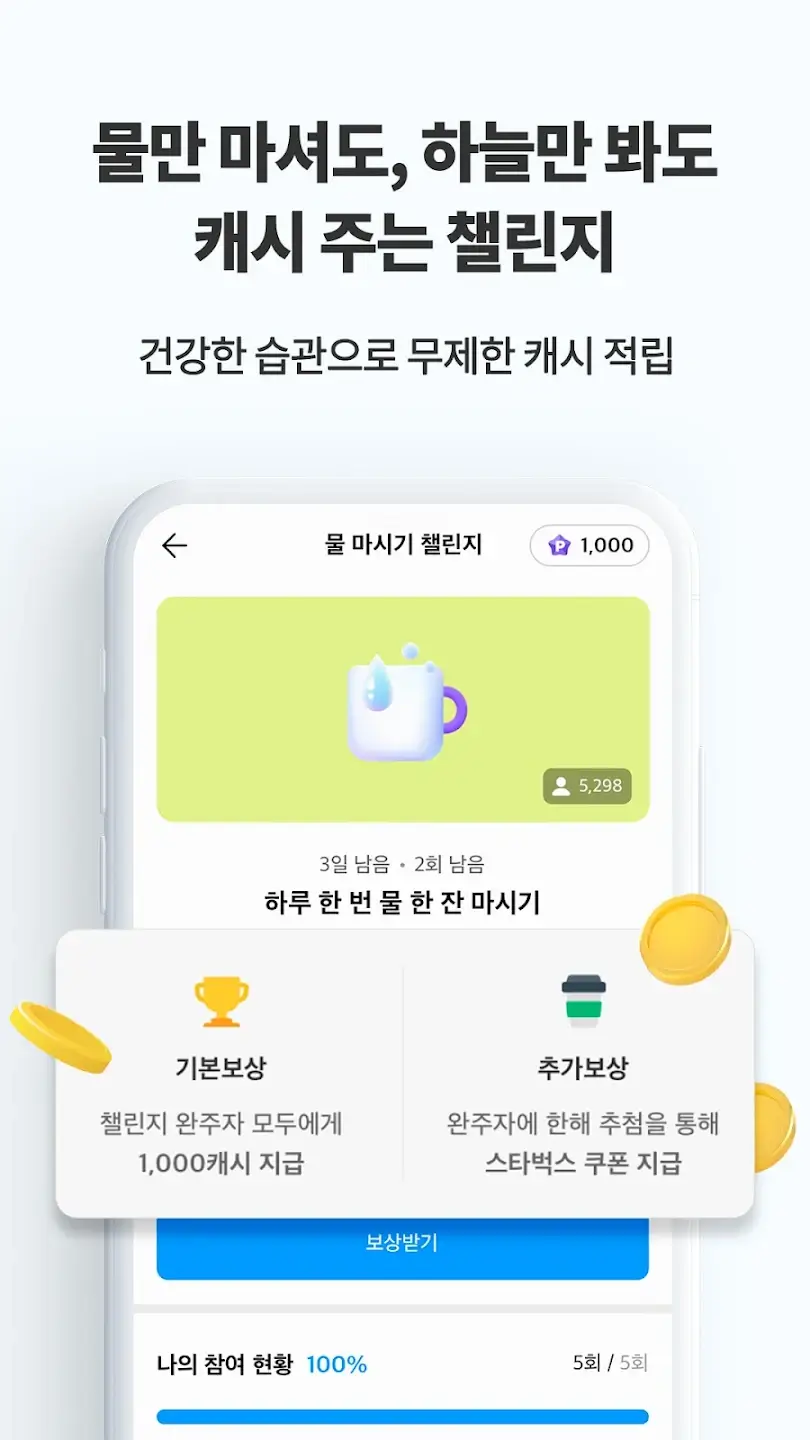Tap the person icon showing 5,298 participants
810x1440 pixels.
pos(561,786)
